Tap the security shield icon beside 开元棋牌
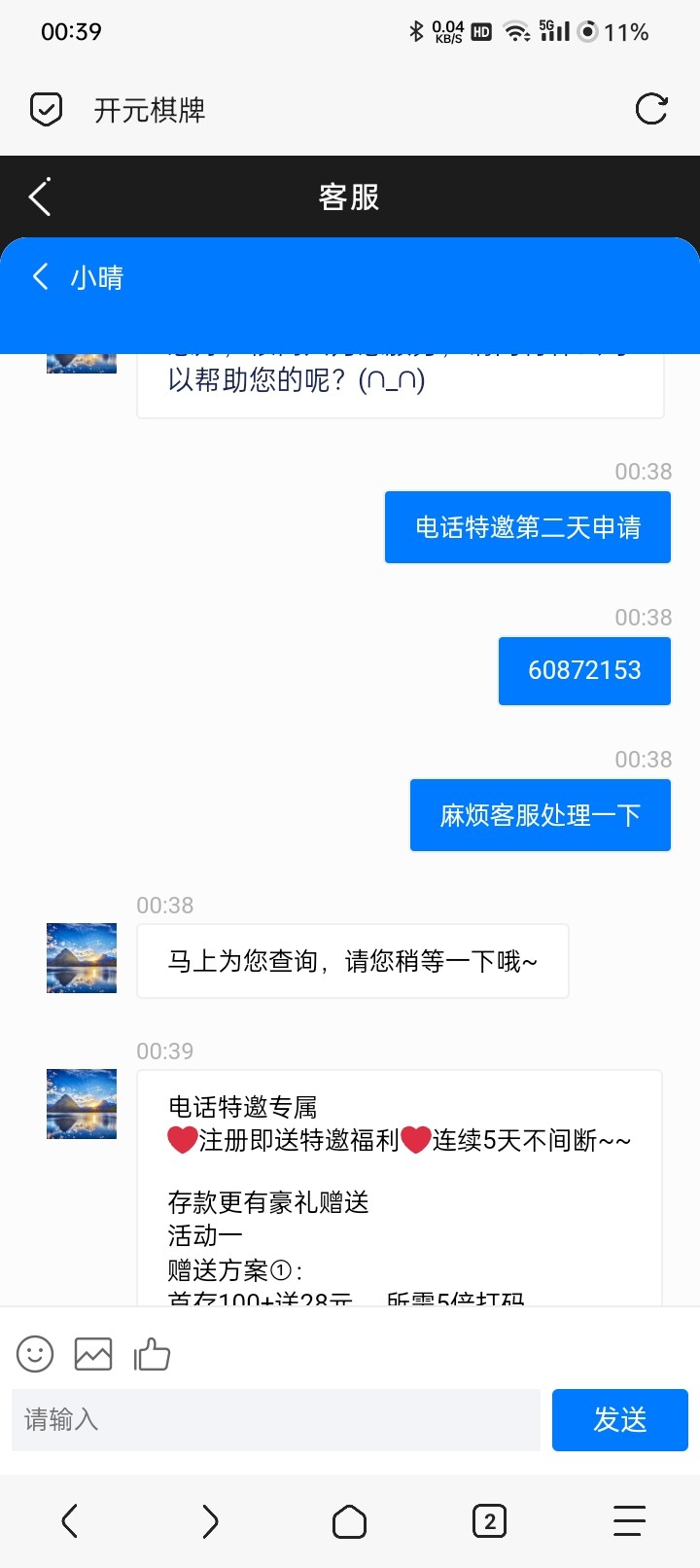Viewport: 700px width, 1568px height. tap(47, 110)
